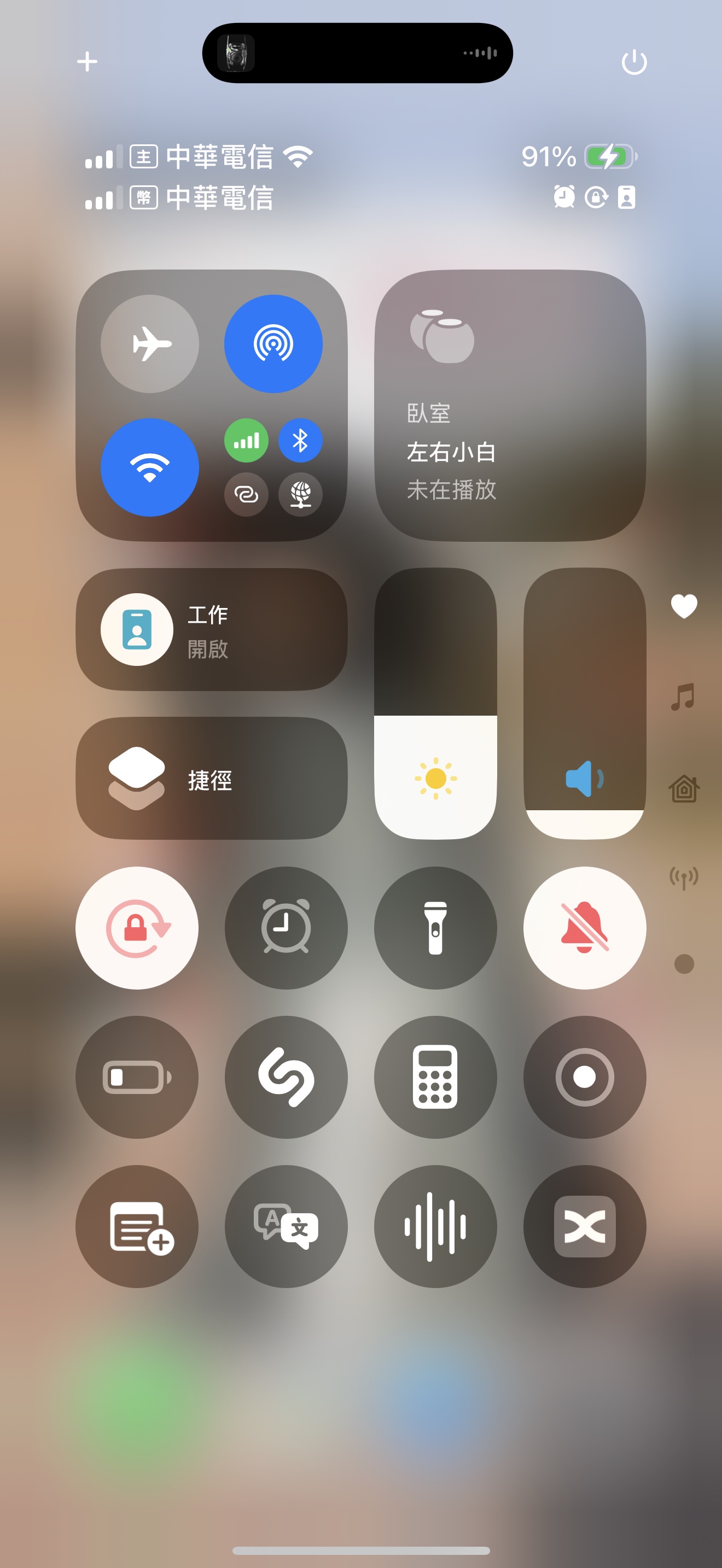Disable Bluetooth

[300, 440]
